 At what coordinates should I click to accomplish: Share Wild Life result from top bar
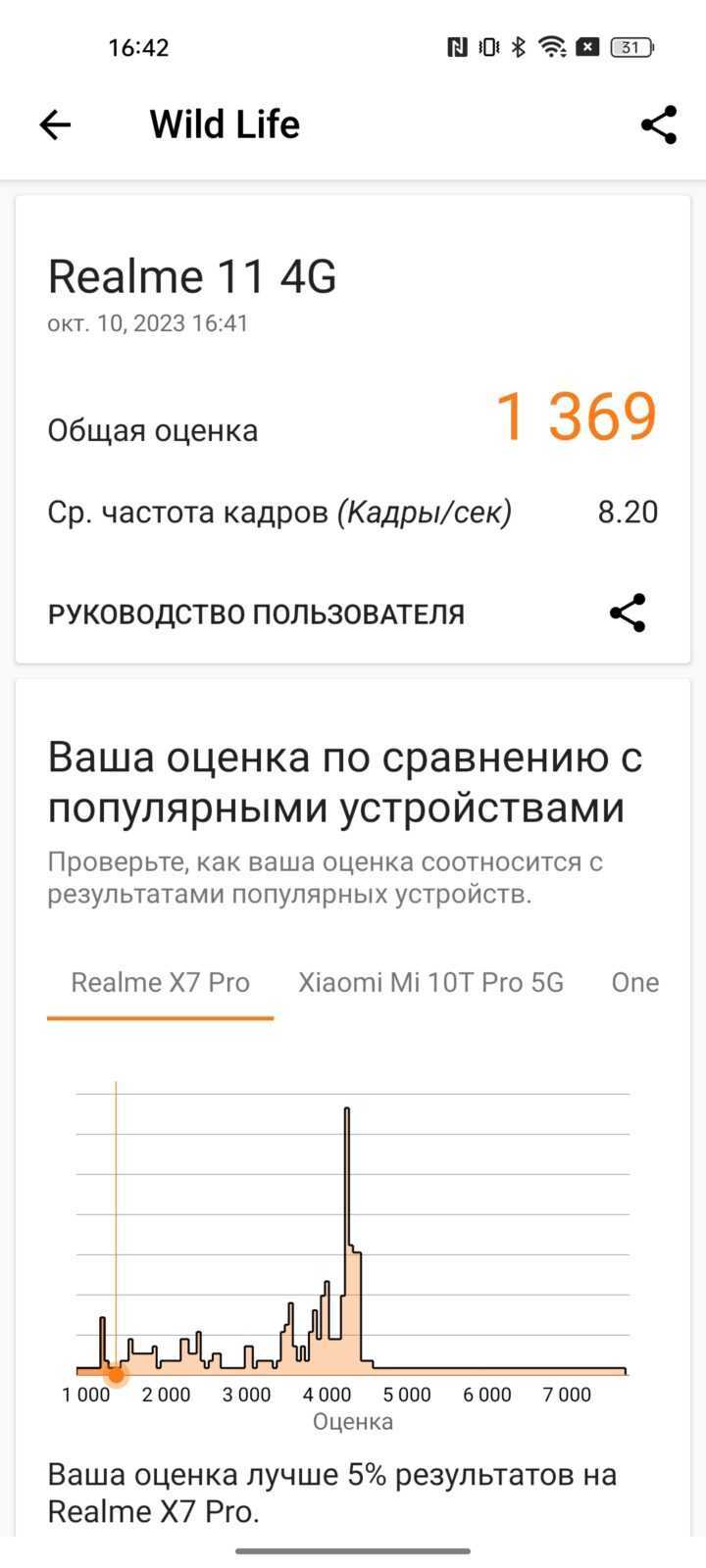[659, 124]
